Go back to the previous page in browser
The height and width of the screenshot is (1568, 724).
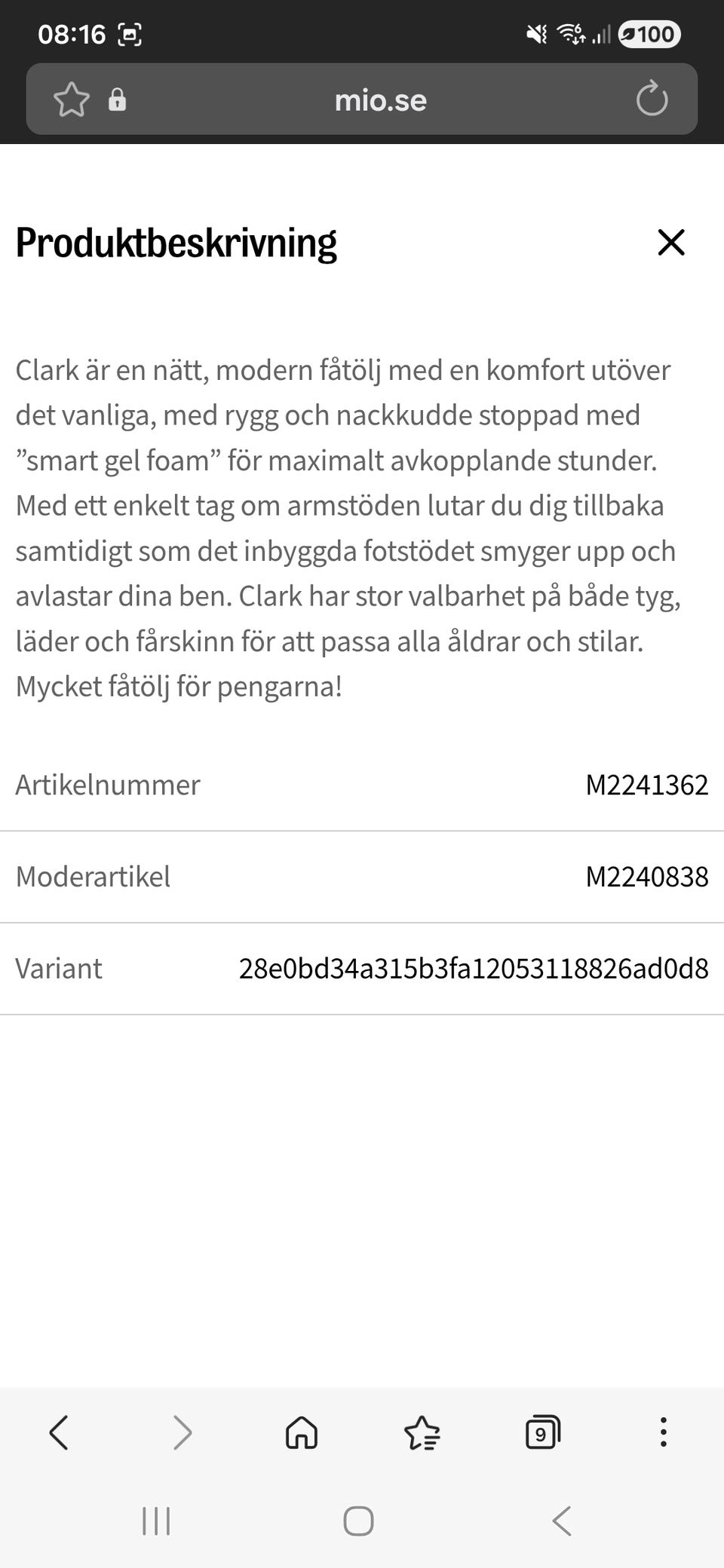click(x=59, y=1432)
